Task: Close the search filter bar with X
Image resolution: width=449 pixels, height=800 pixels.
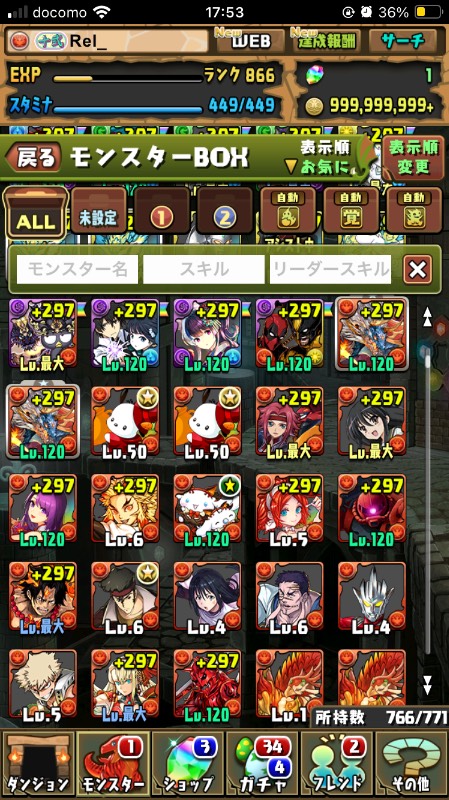Action: pos(417,269)
